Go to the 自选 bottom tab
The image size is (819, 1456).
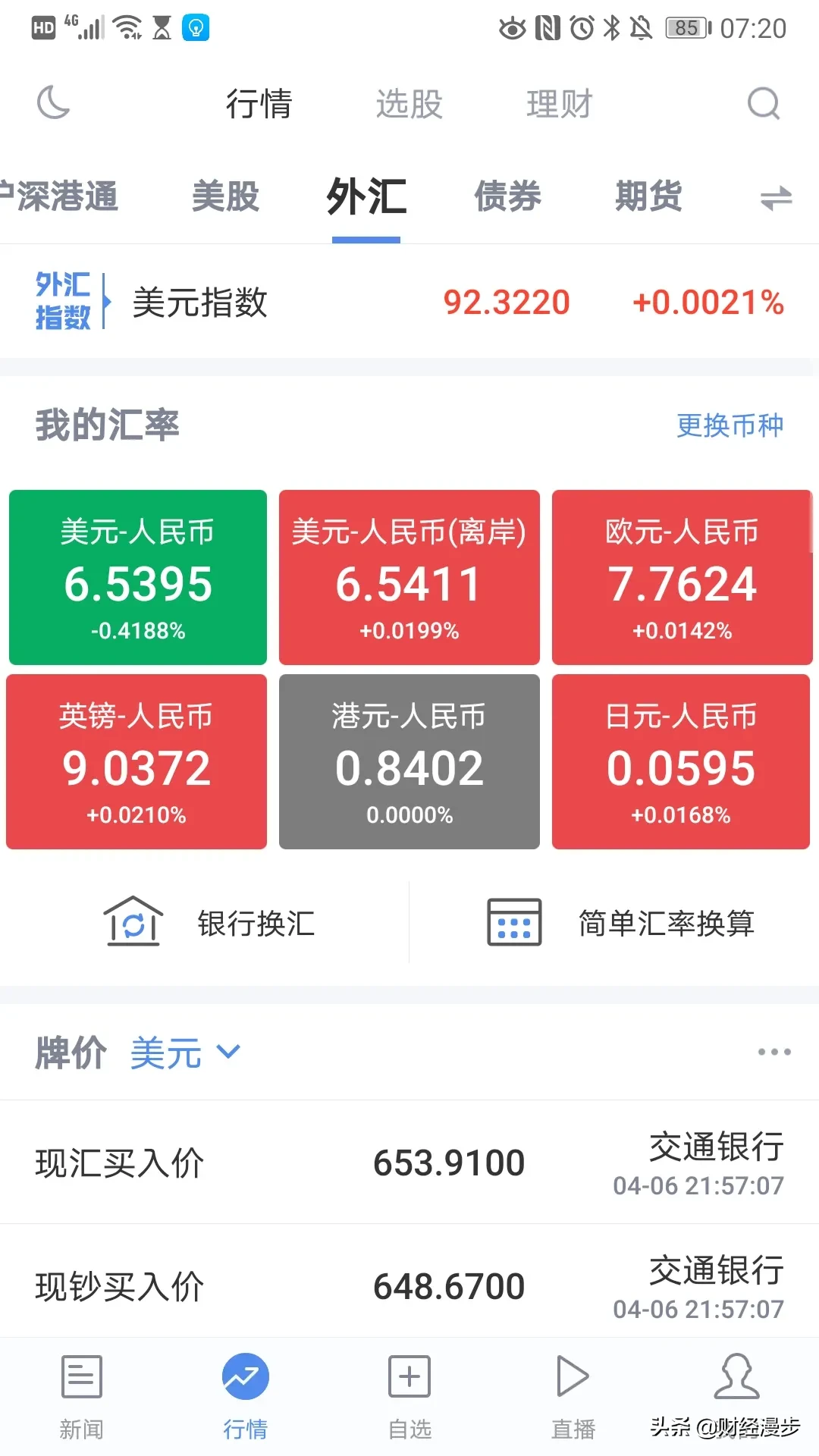(x=409, y=1397)
